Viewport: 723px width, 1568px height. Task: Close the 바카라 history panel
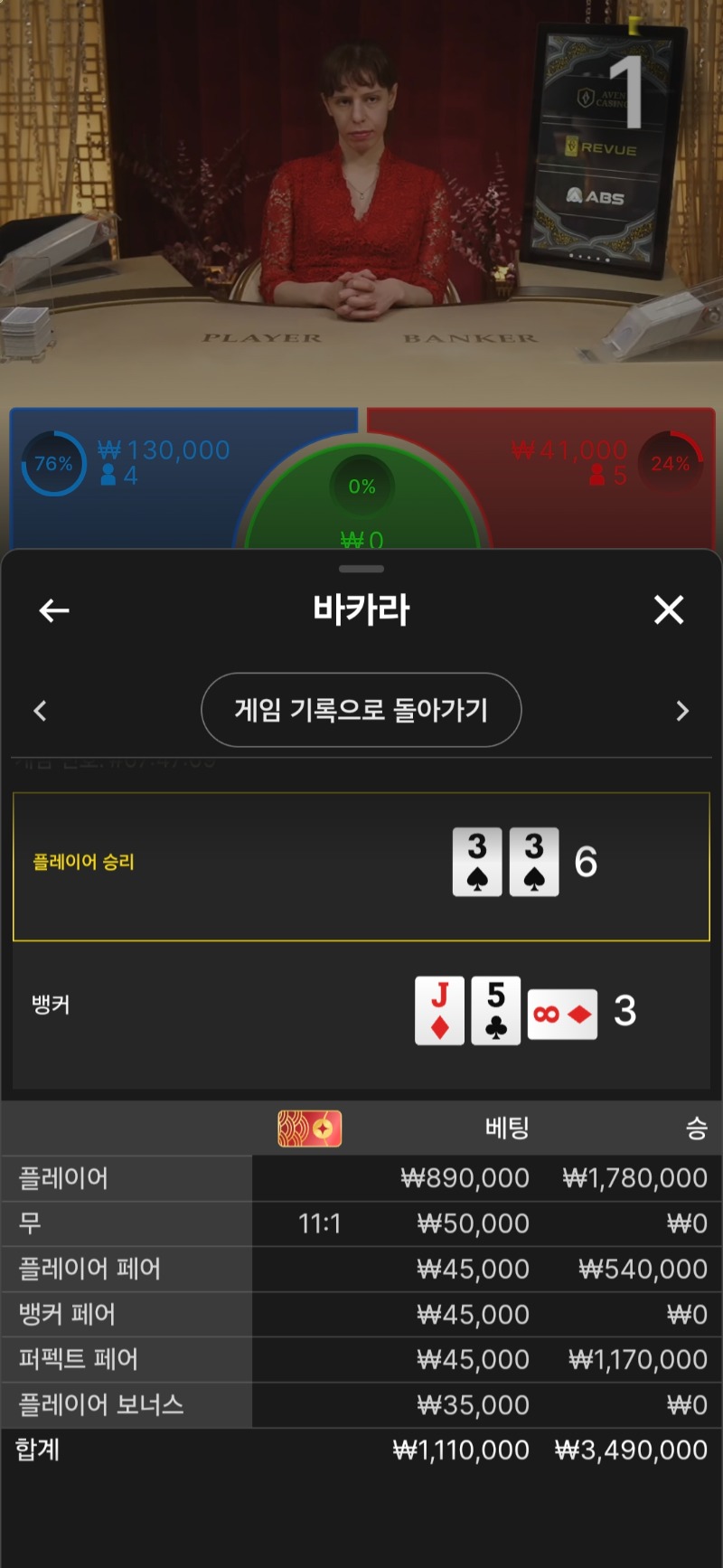point(669,610)
